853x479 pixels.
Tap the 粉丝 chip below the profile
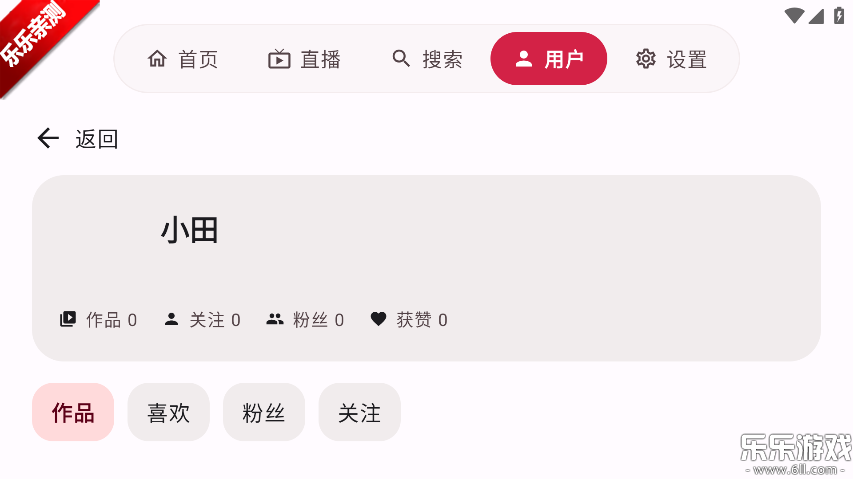click(x=264, y=412)
